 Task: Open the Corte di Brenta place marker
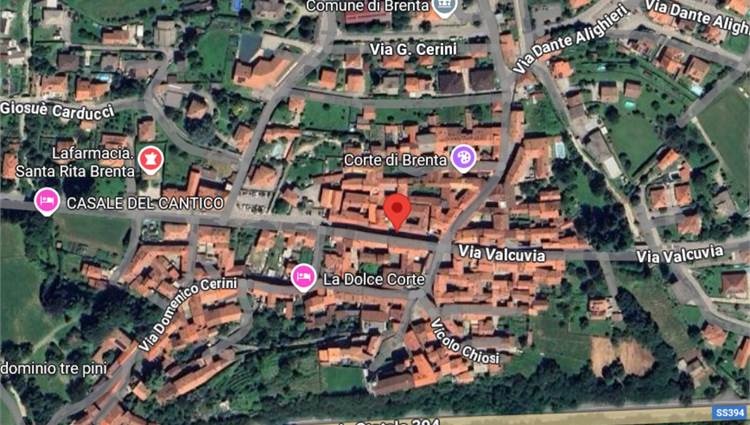462,157
